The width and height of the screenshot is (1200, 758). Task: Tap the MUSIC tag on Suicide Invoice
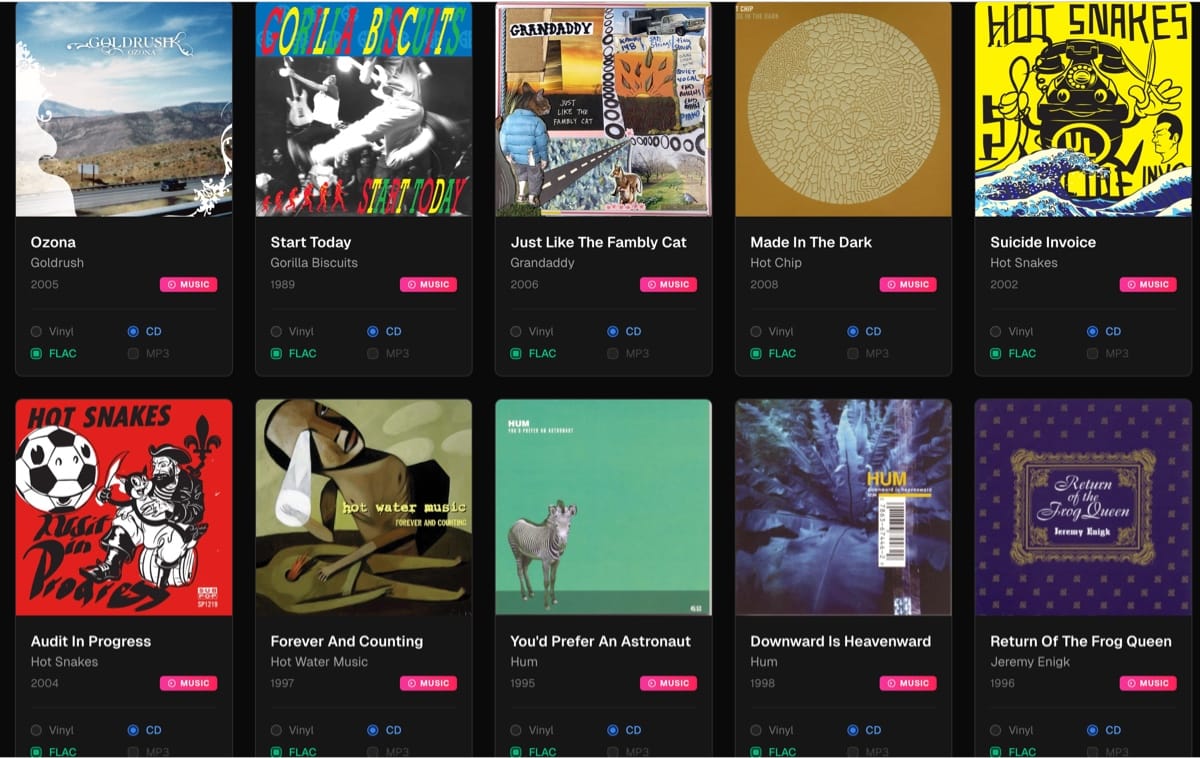click(1147, 284)
